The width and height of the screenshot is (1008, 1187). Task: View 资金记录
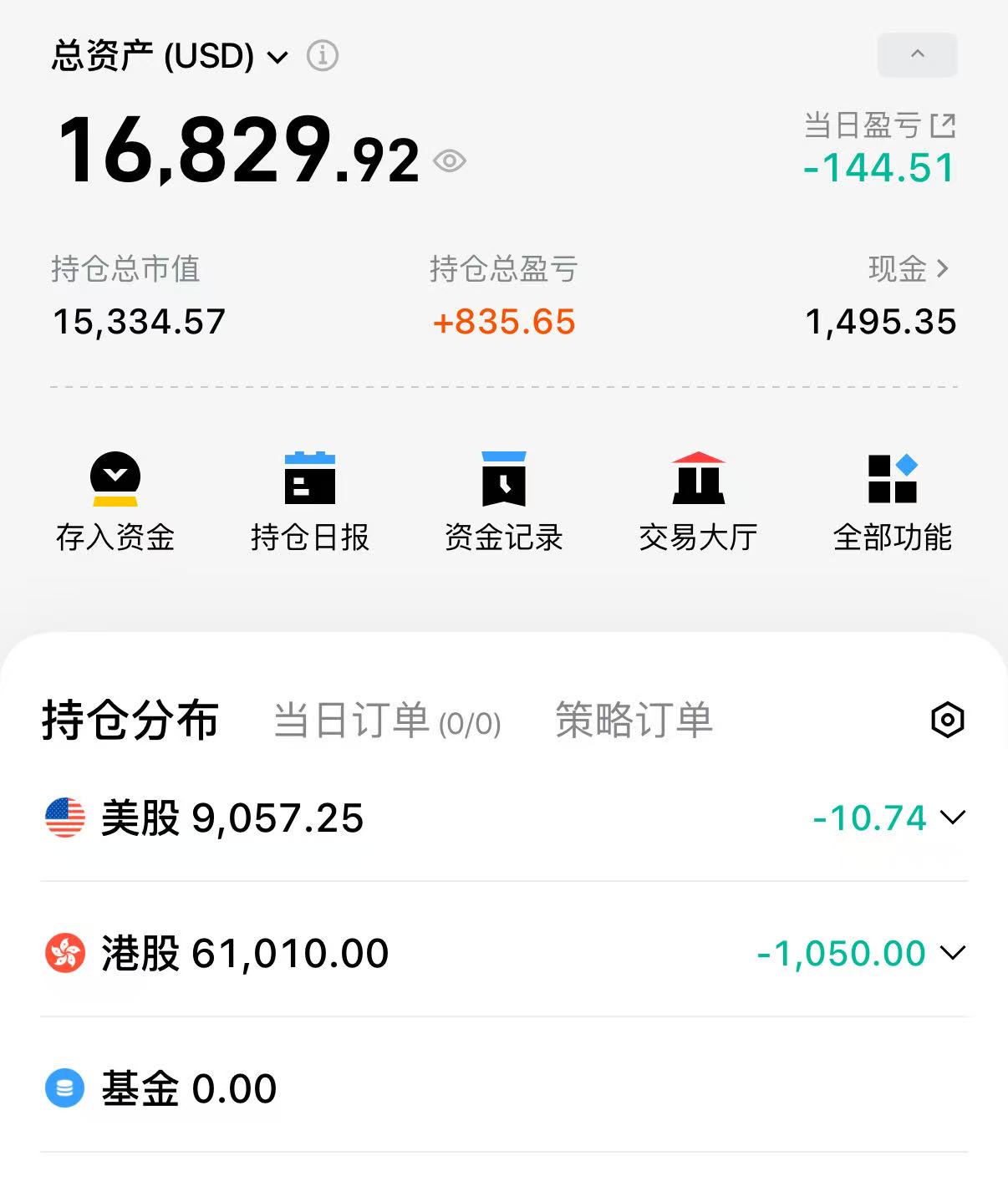(x=503, y=502)
